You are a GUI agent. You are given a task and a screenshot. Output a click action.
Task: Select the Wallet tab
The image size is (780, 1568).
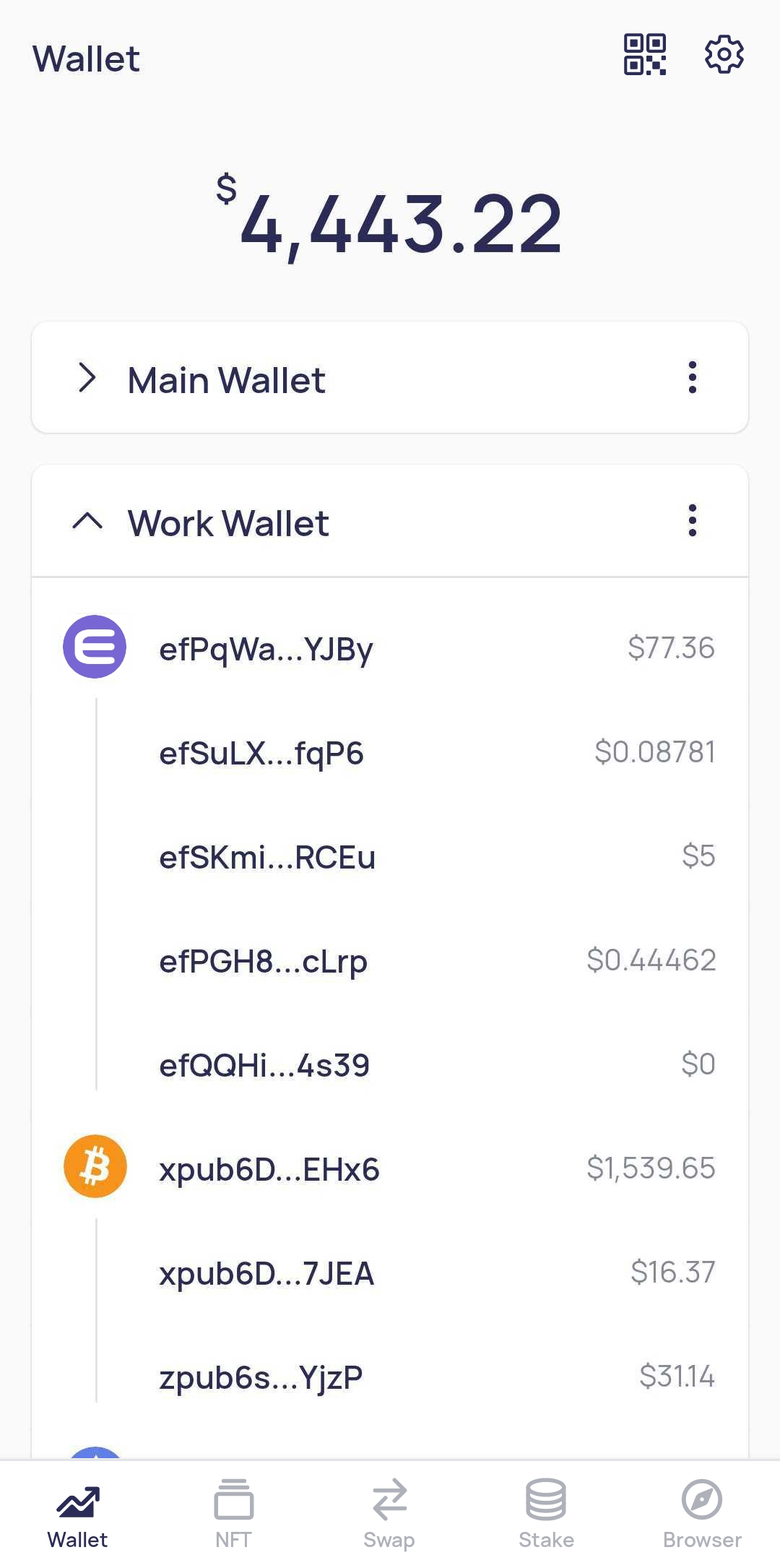pyautogui.click(x=77, y=1514)
